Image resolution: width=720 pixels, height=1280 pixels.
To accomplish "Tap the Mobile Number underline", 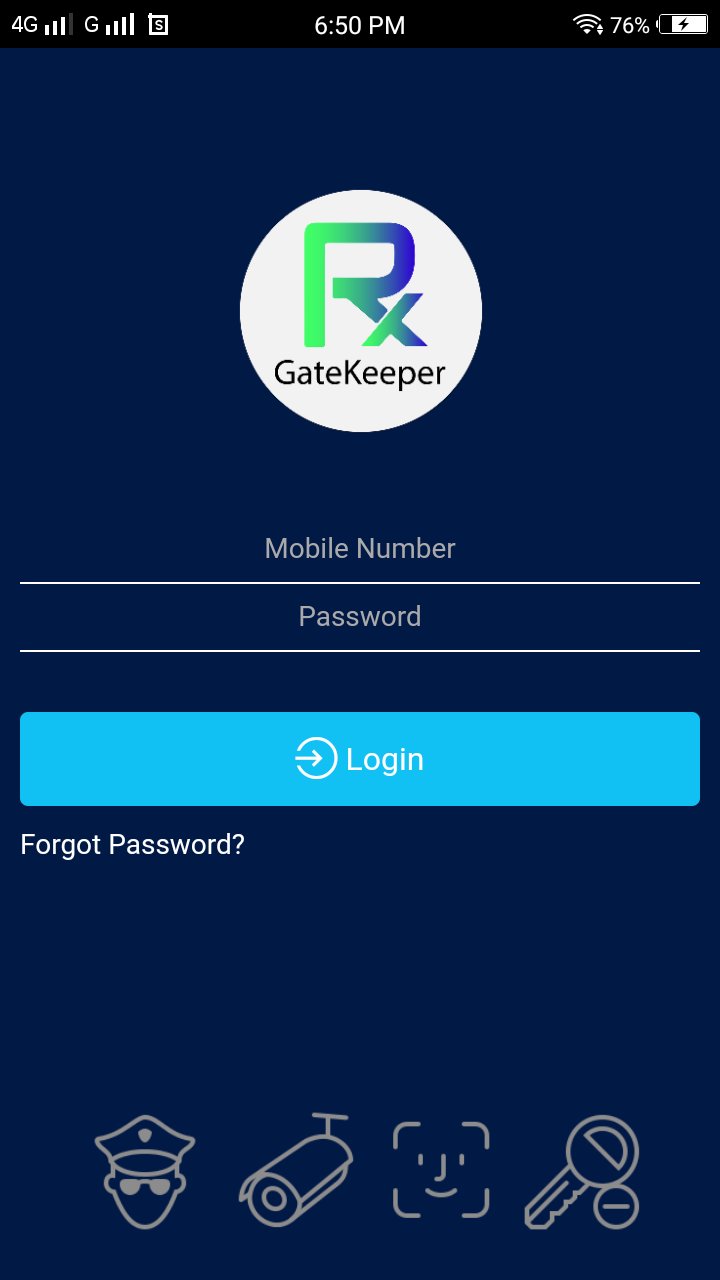I will (x=360, y=578).
